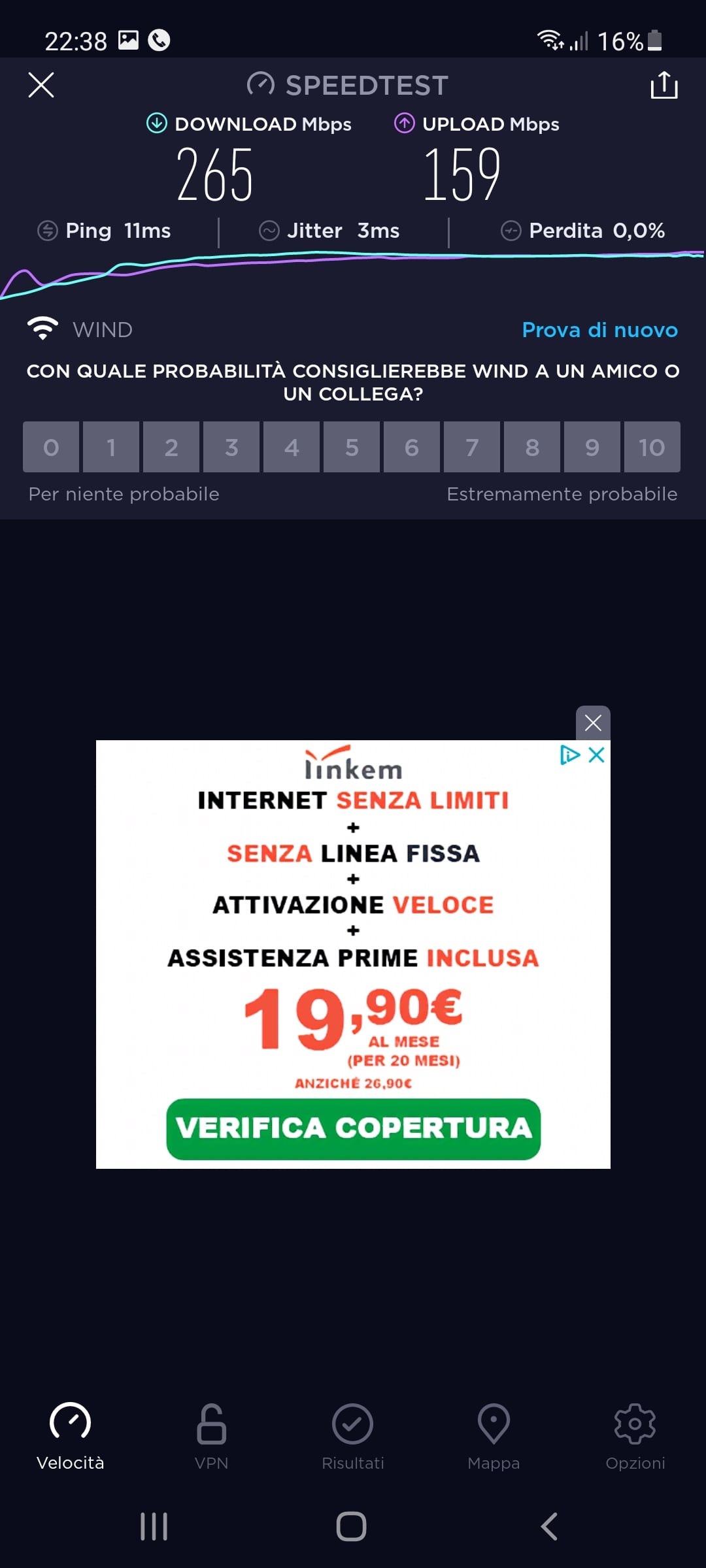Rate WIND with score 0
The image size is (706, 1568).
tap(51, 447)
